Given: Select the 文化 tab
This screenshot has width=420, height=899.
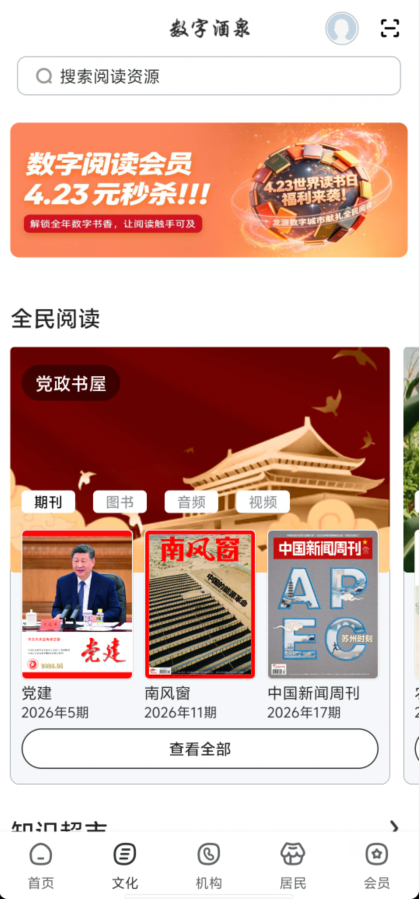Looking at the screenshot, I should click(125, 865).
